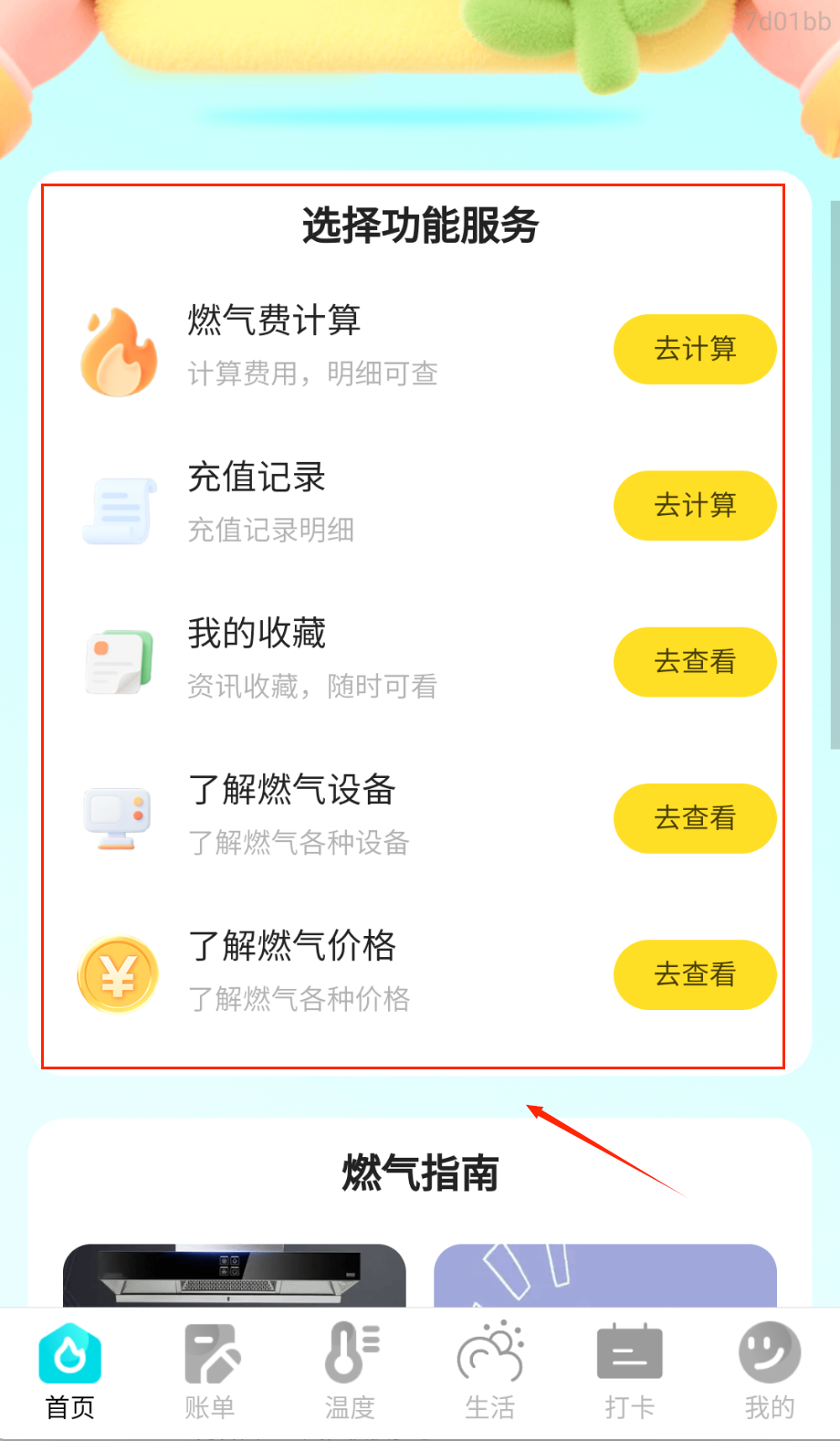Open the range hood guide card

[234, 1275]
